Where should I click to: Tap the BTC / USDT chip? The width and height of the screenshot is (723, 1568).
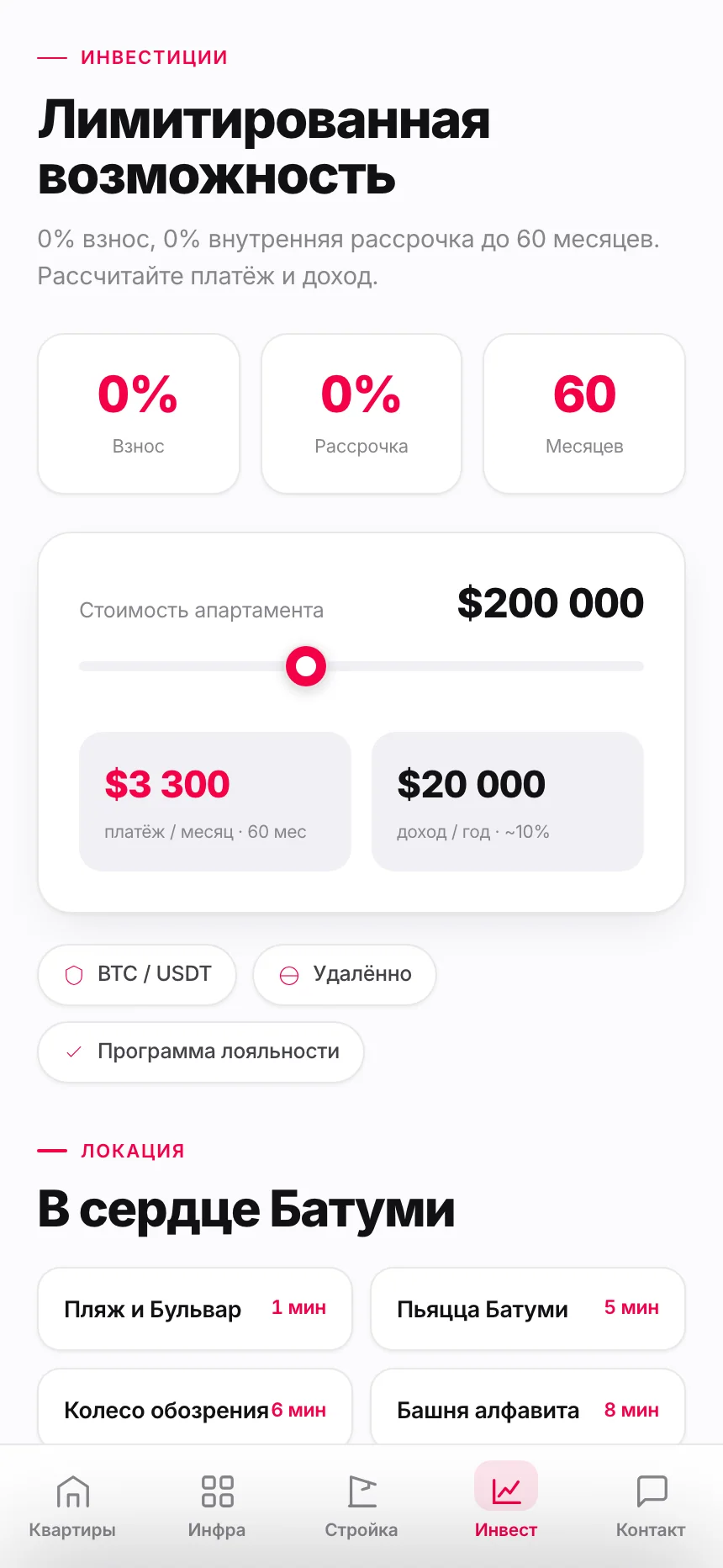click(x=137, y=974)
